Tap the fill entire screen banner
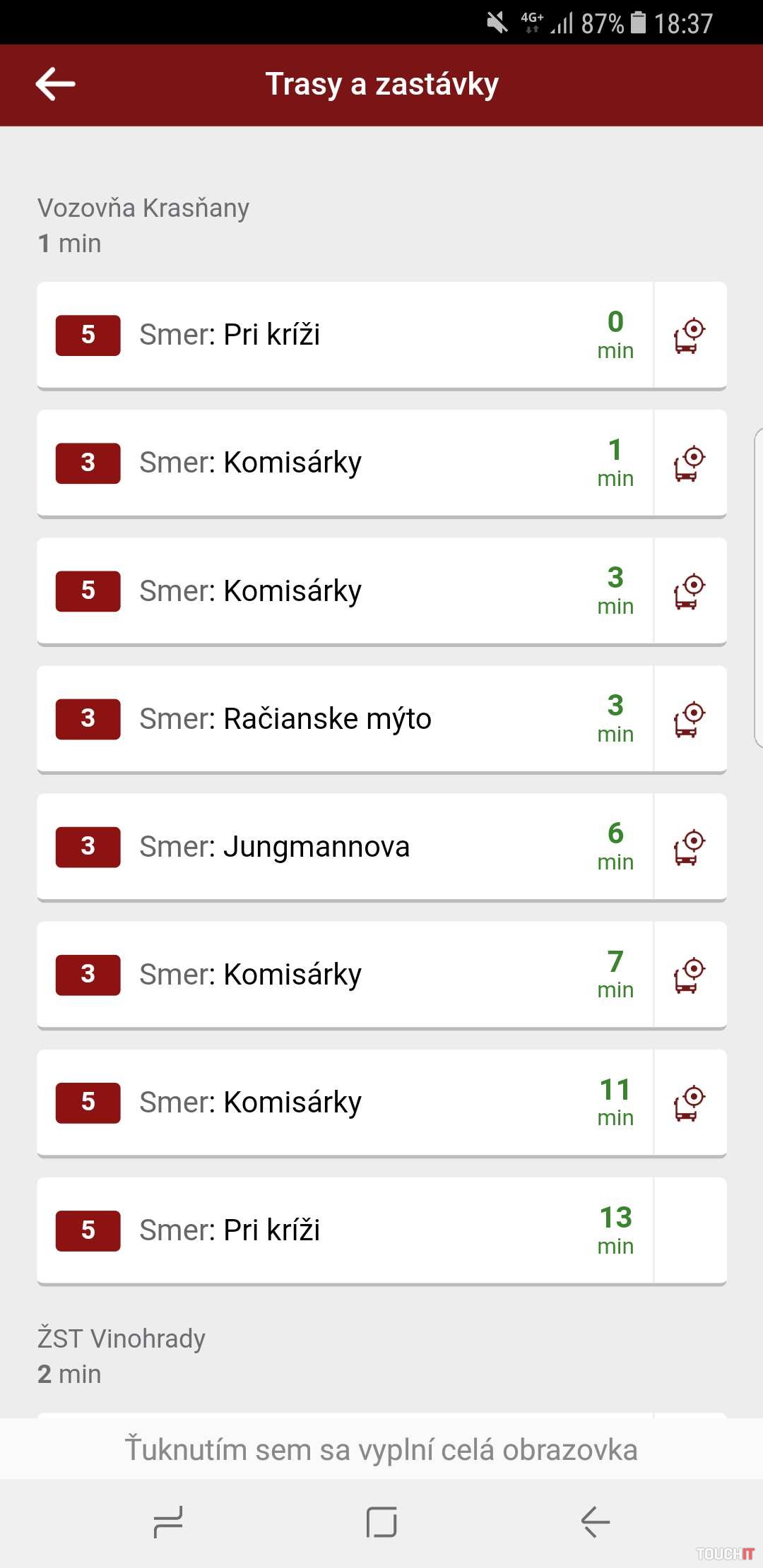This screenshot has height=1568, width=763. pyautogui.click(x=381, y=1449)
